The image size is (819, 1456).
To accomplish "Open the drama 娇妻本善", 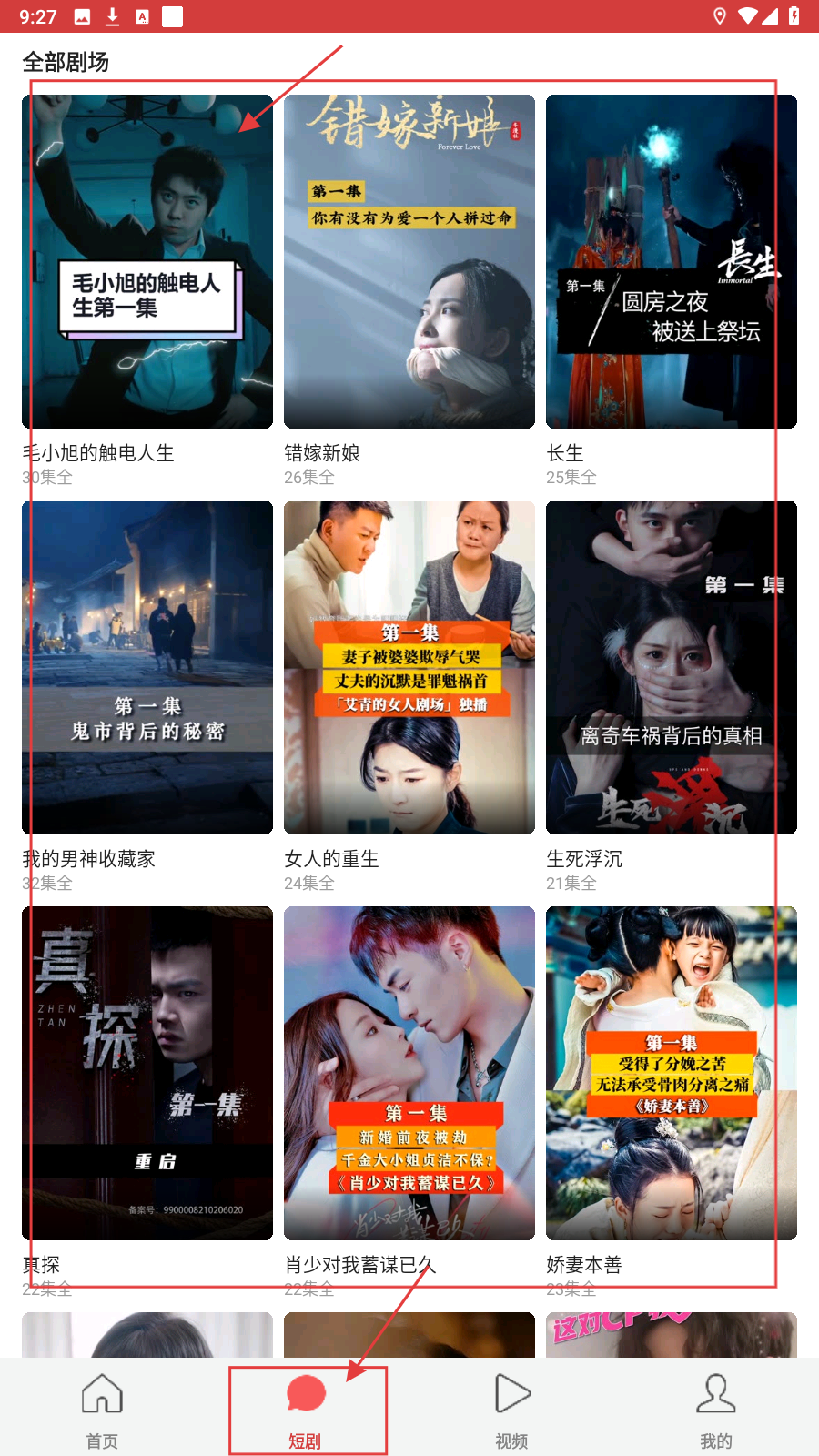I will pos(672,1074).
